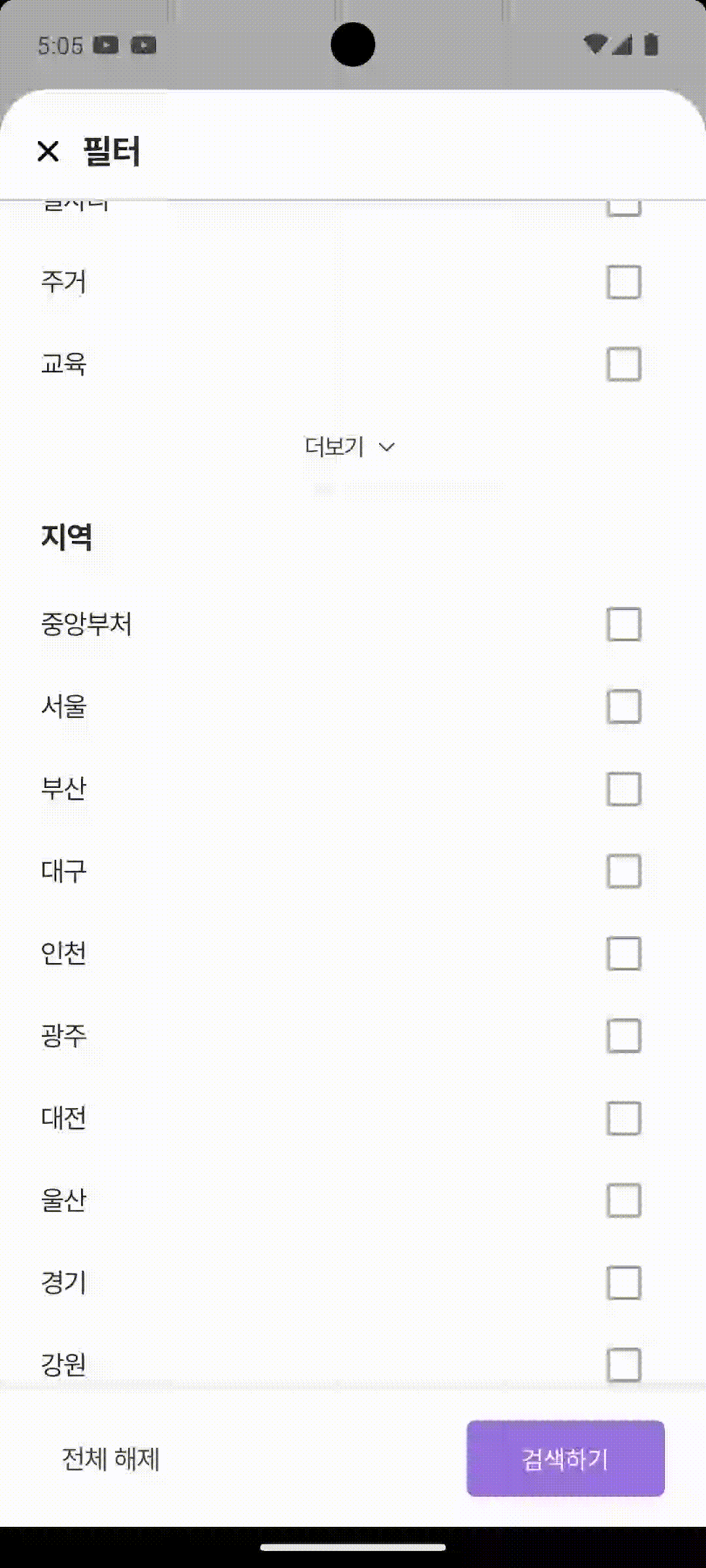
Task: Enable the 대구 checkbox
Action: point(623,872)
